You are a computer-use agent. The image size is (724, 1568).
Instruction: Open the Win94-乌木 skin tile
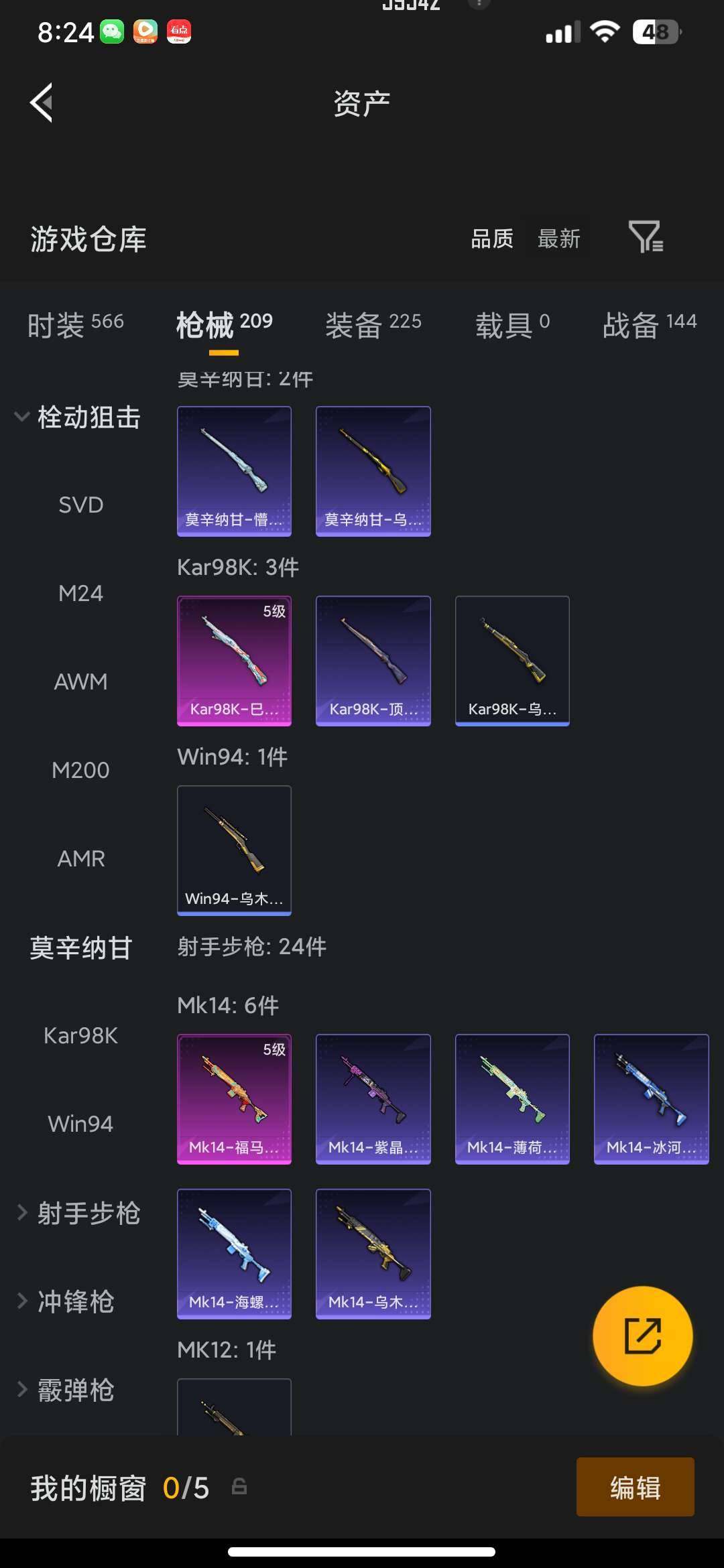pos(234,850)
